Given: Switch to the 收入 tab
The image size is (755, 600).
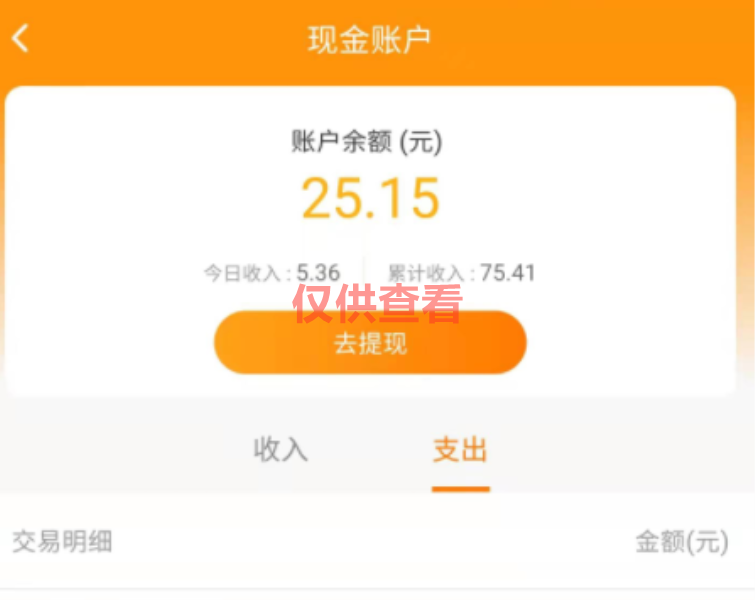Looking at the screenshot, I should tap(280, 450).
